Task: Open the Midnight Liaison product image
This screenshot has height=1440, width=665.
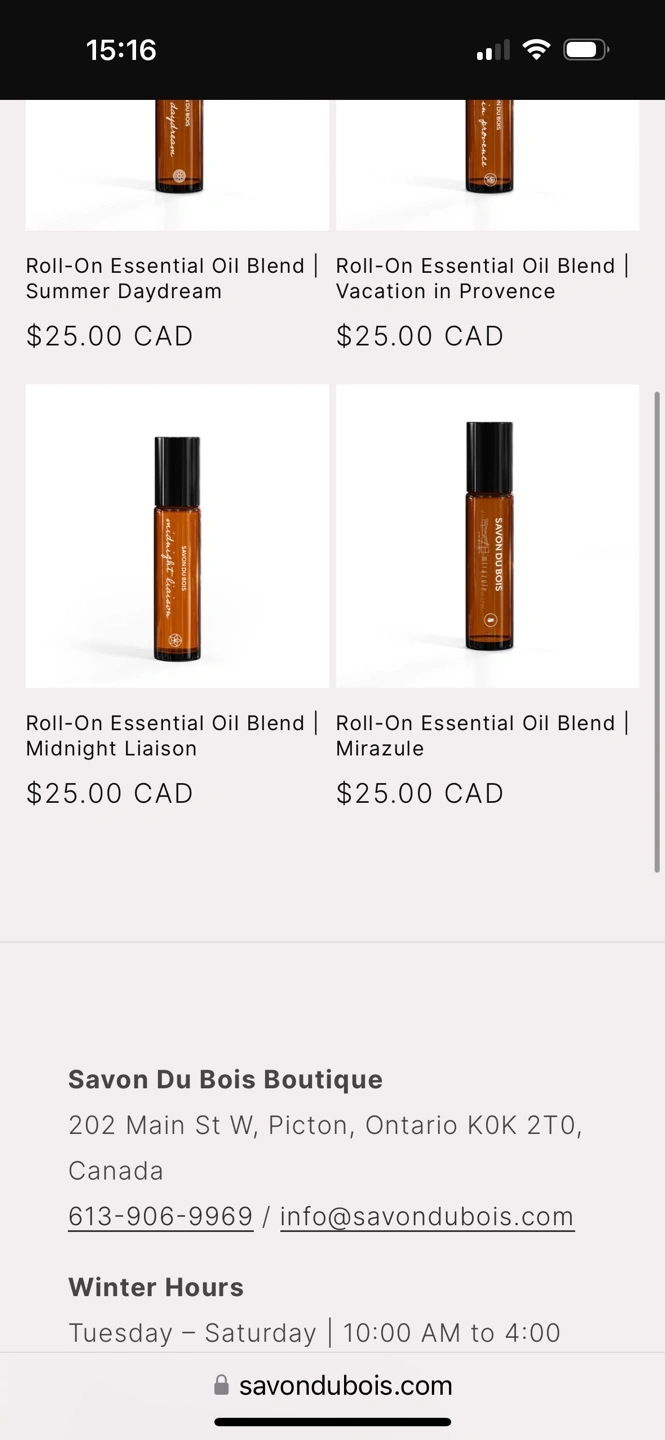Action: click(x=177, y=536)
